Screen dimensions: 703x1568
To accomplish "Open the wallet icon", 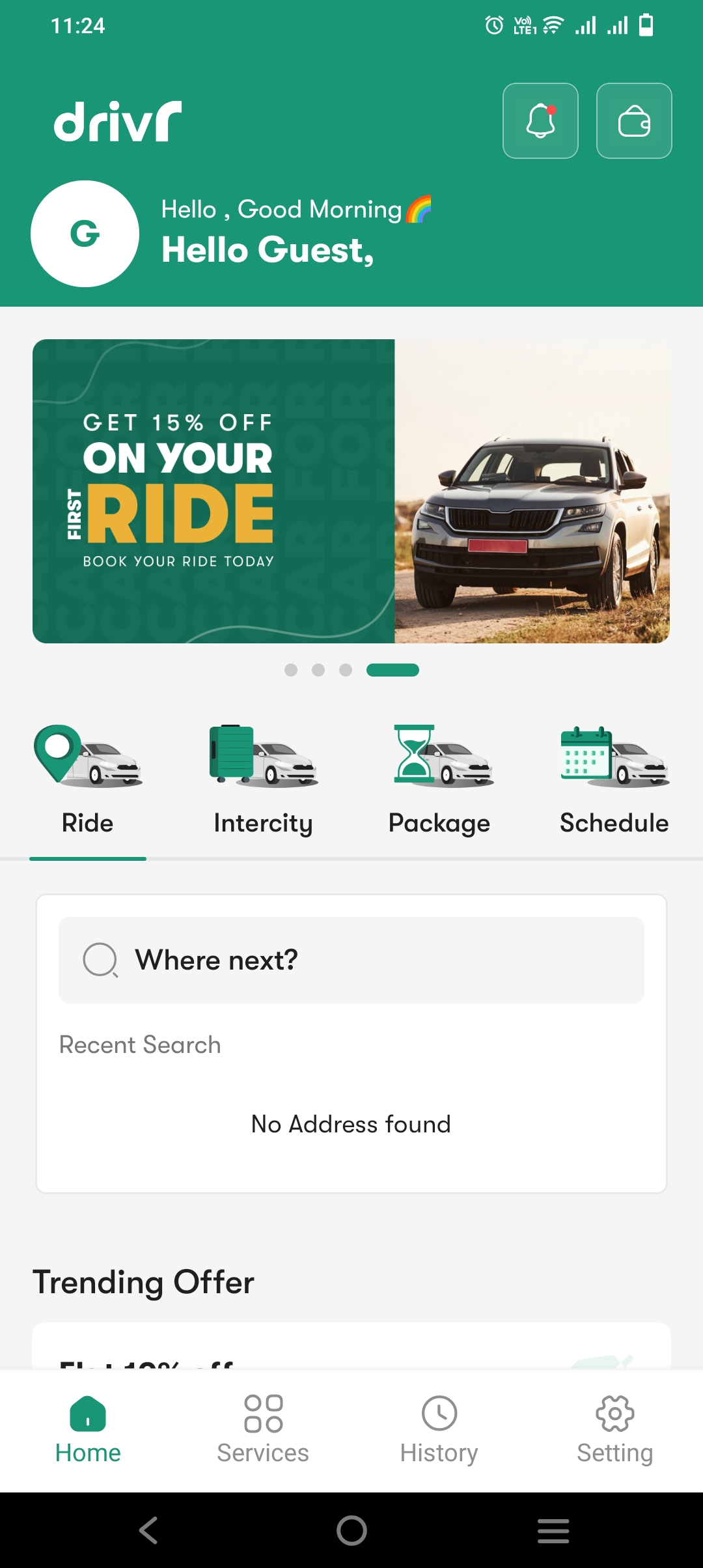I will [x=634, y=121].
